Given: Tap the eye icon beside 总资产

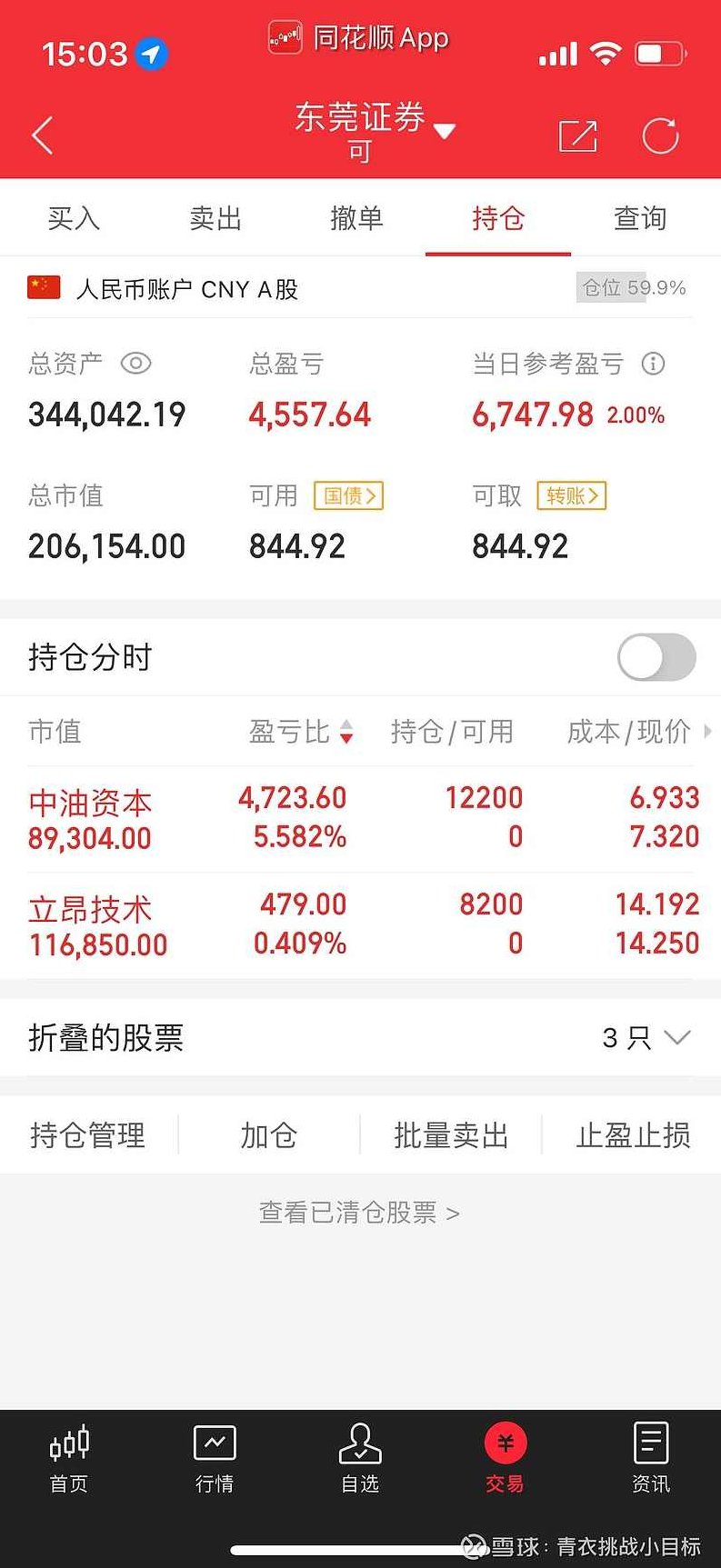Looking at the screenshot, I should point(136,363).
